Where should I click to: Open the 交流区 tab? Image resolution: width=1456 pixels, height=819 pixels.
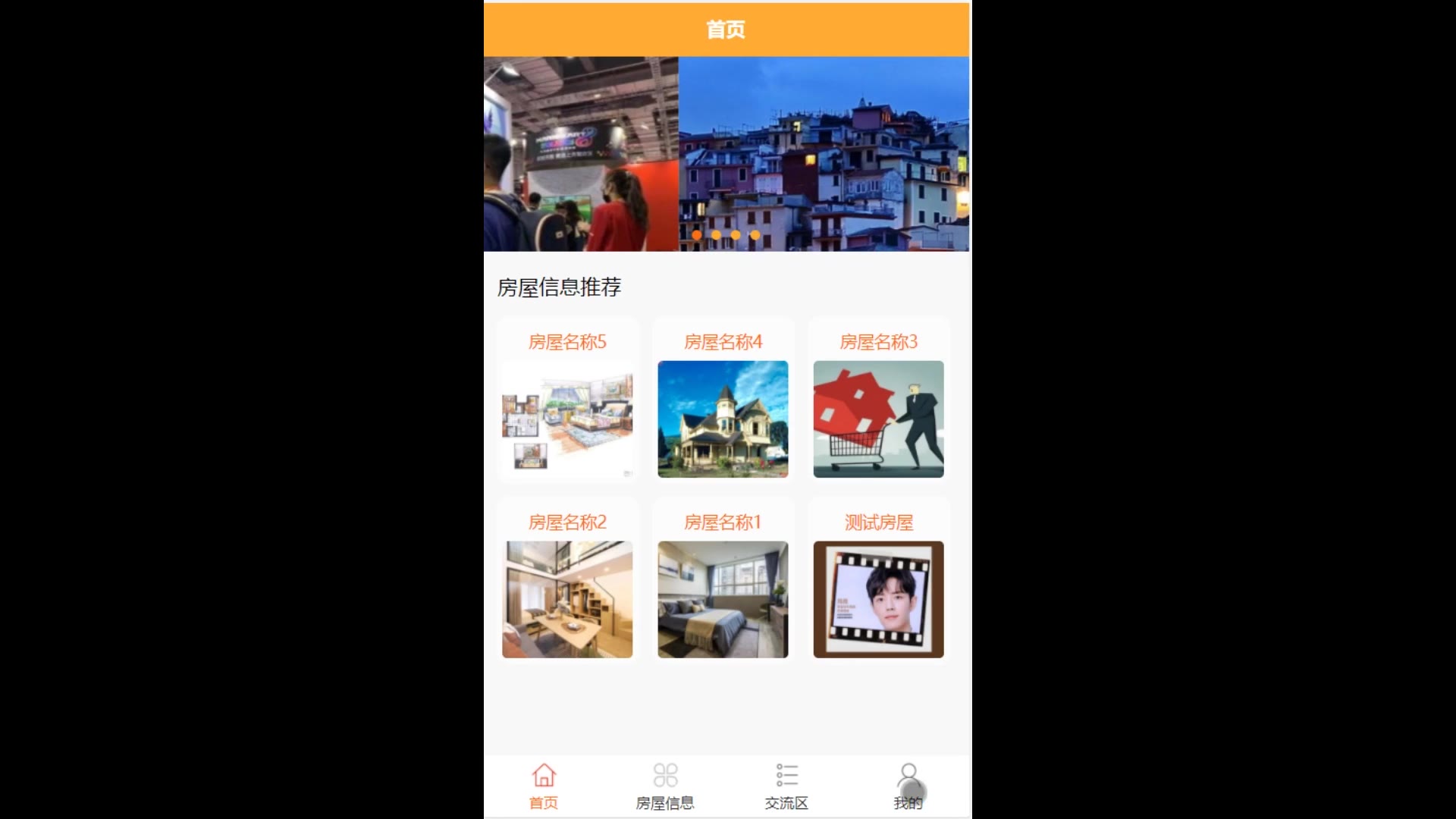coord(786,786)
